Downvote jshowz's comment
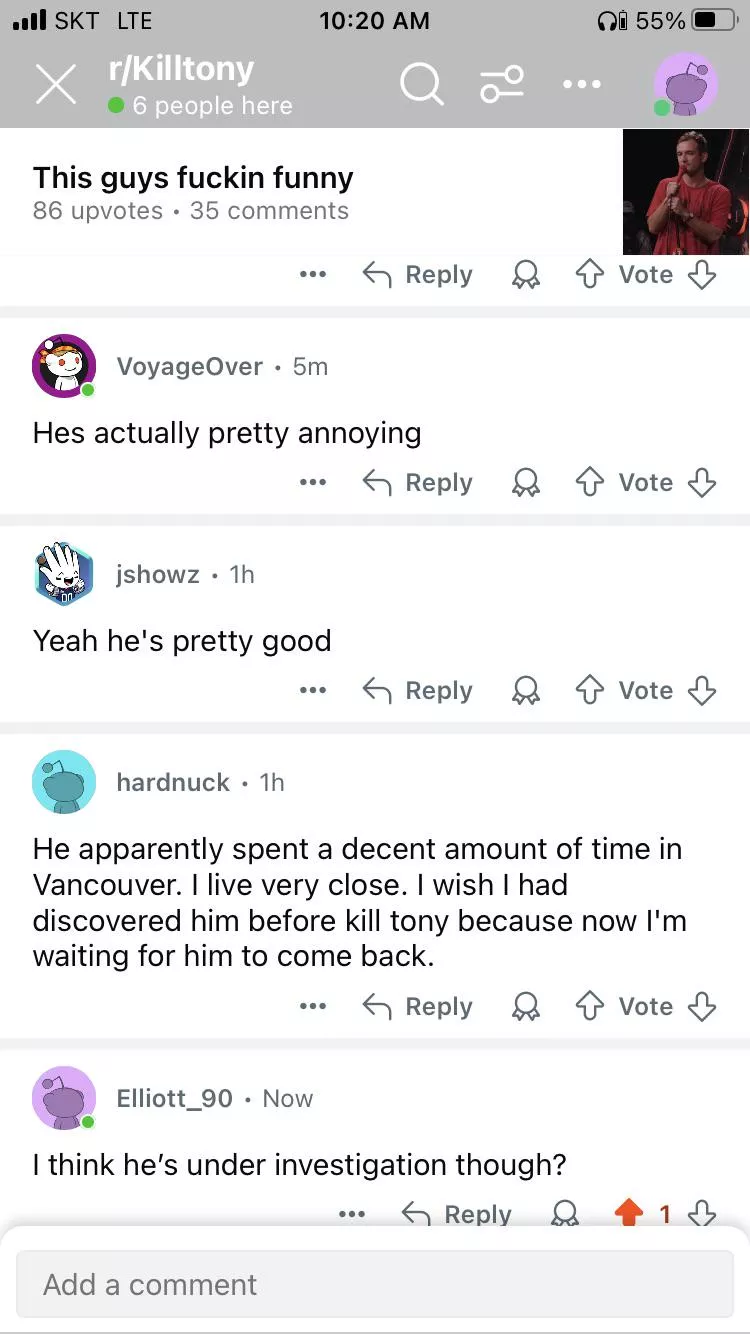750x1334 pixels. click(x=703, y=691)
